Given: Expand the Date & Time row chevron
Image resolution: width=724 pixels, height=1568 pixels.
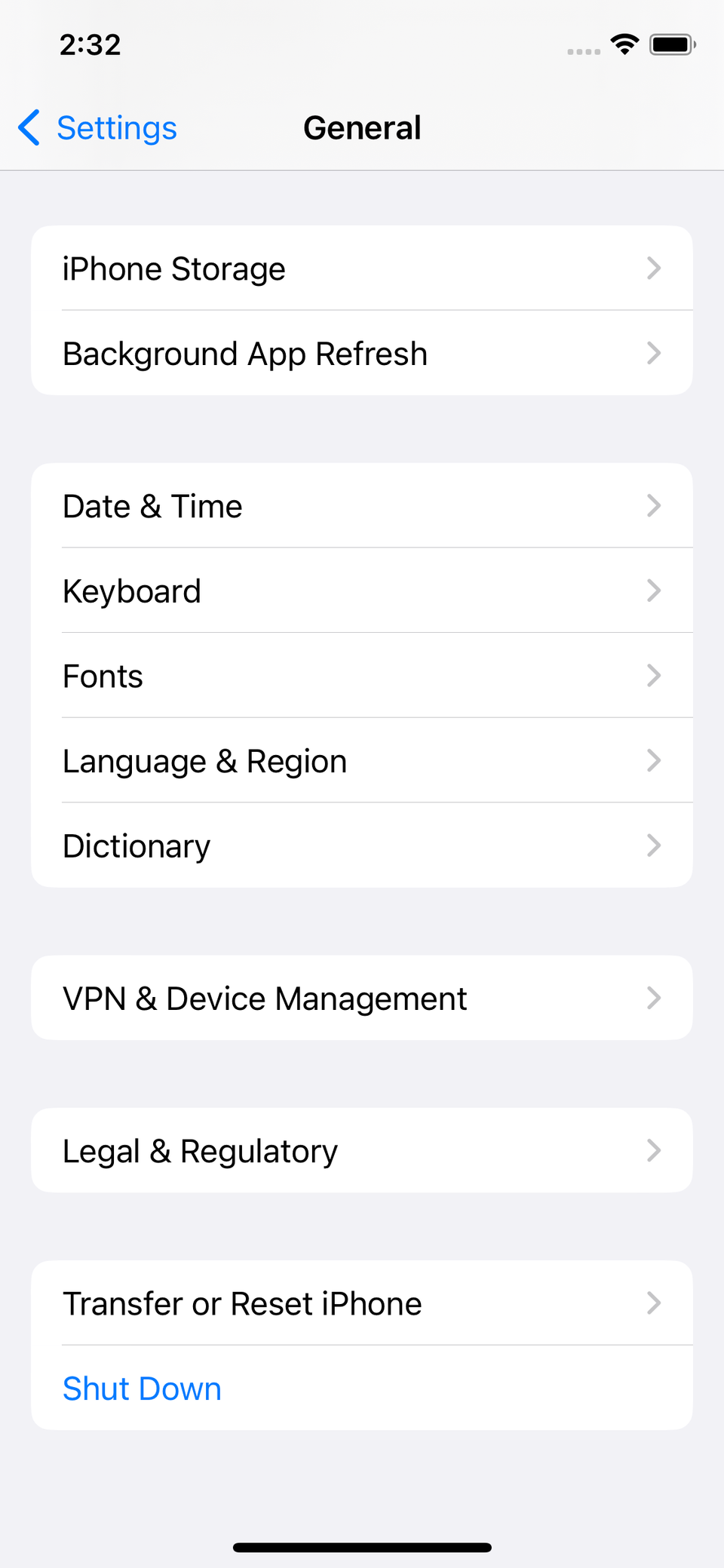Looking at the screenshot, I should [x=655, y=506].
